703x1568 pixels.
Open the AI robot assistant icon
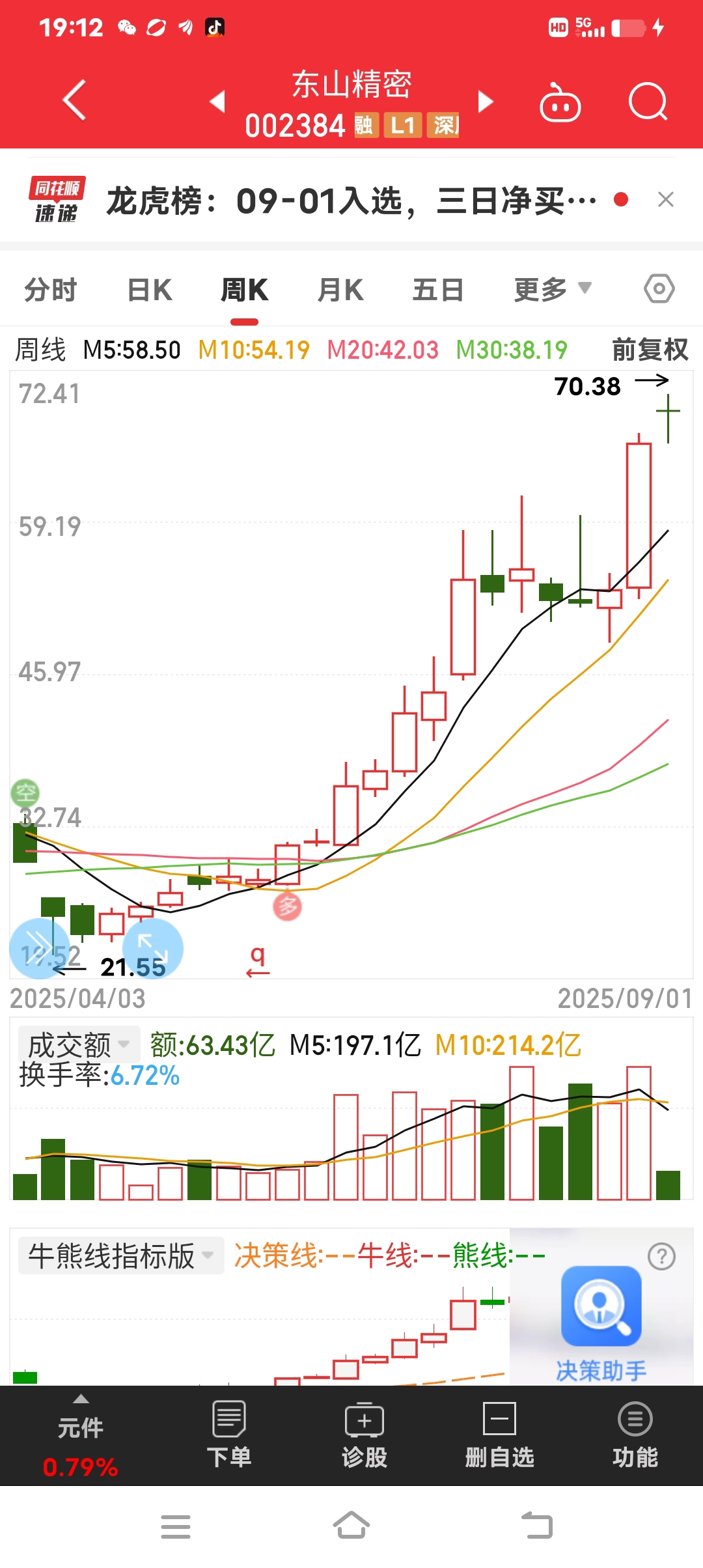[x=560, y=102]
